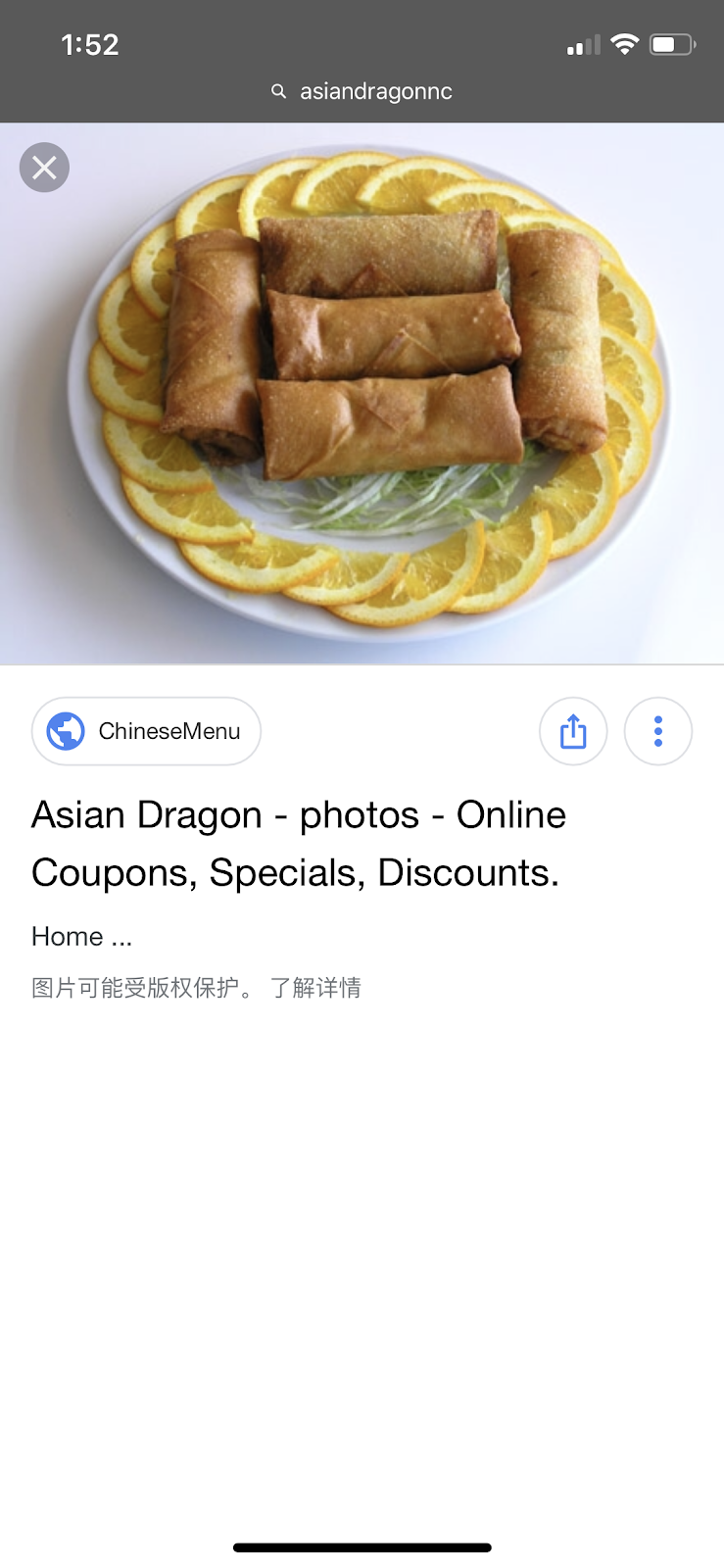
Task: Tap the globe icon next to ChineseMenu
Action: (x=65, y=731)
